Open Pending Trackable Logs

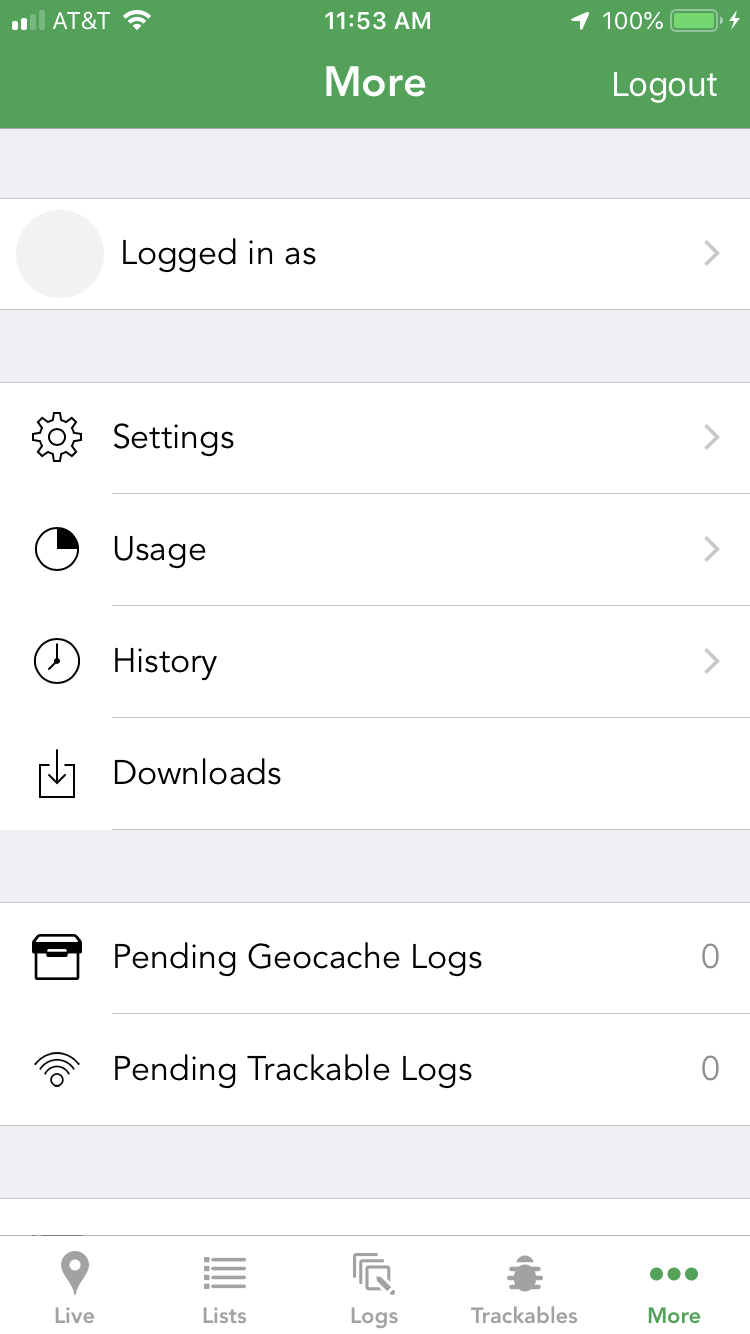(375, 1070)
